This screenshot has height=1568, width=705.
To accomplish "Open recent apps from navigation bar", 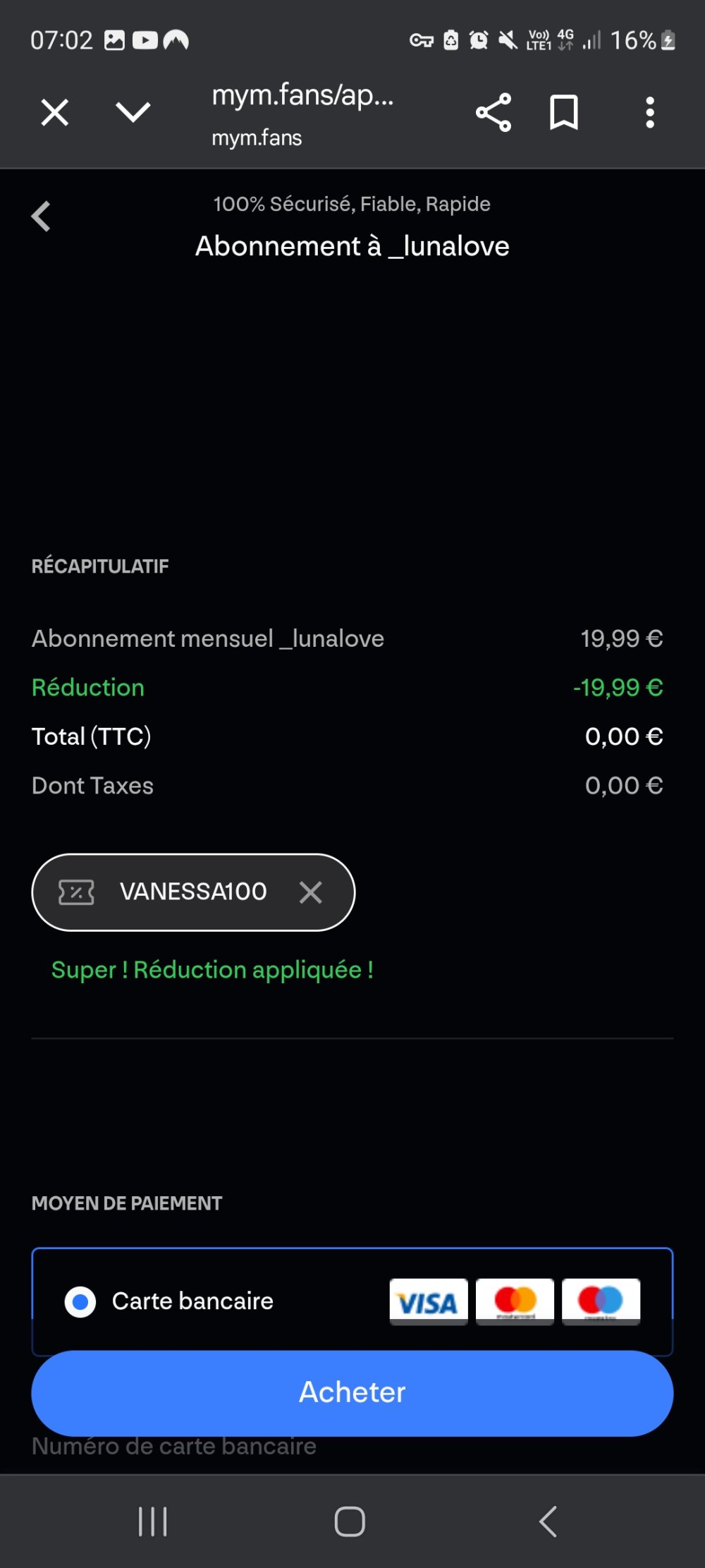I will tap(152, 1521).
